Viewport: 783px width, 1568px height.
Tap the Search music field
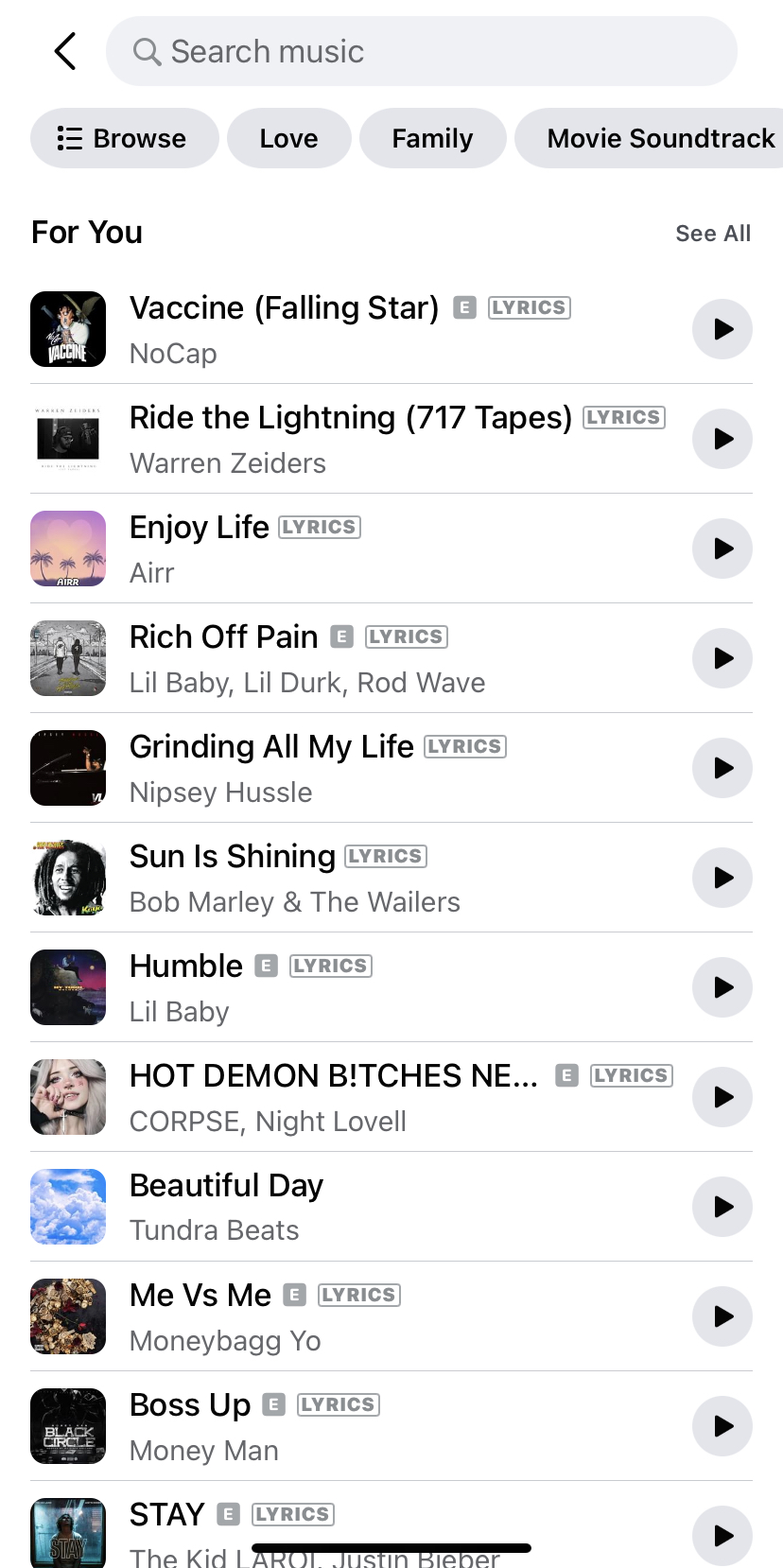pyautogui.click(x=421, y=51)
